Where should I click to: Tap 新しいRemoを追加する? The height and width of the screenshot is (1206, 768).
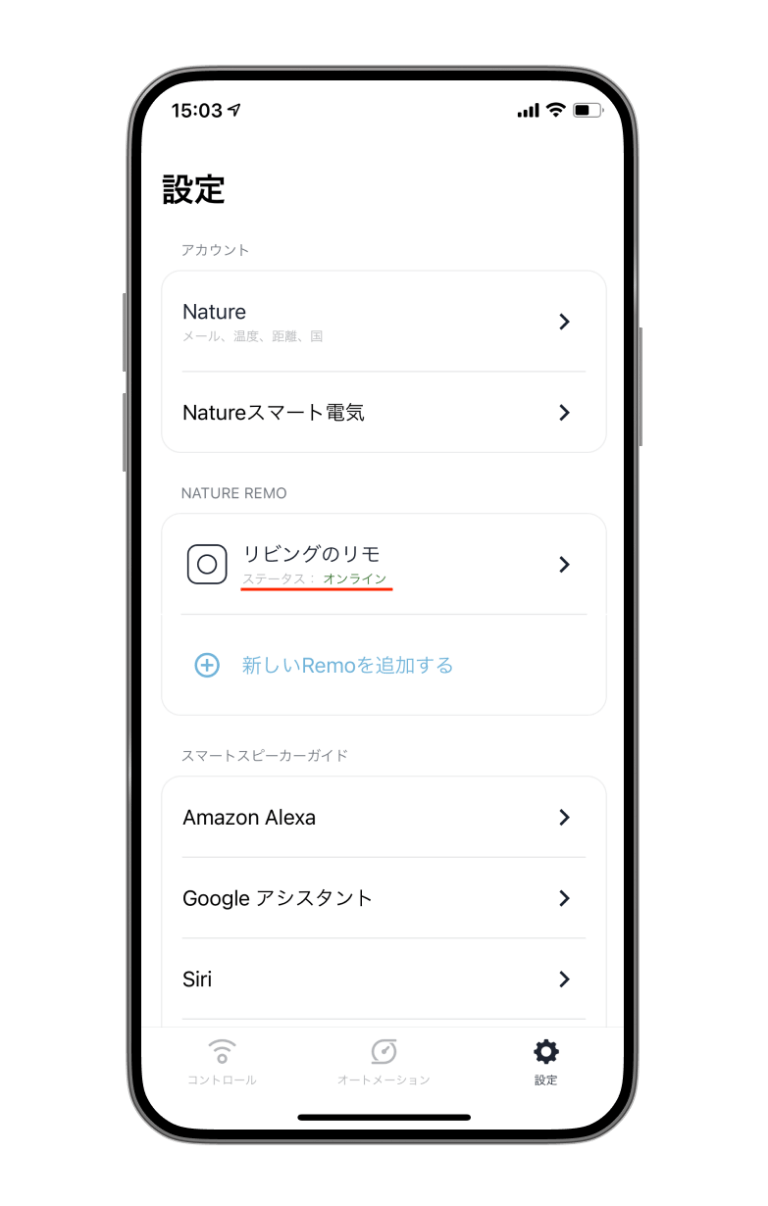click(x=346, y=665)
